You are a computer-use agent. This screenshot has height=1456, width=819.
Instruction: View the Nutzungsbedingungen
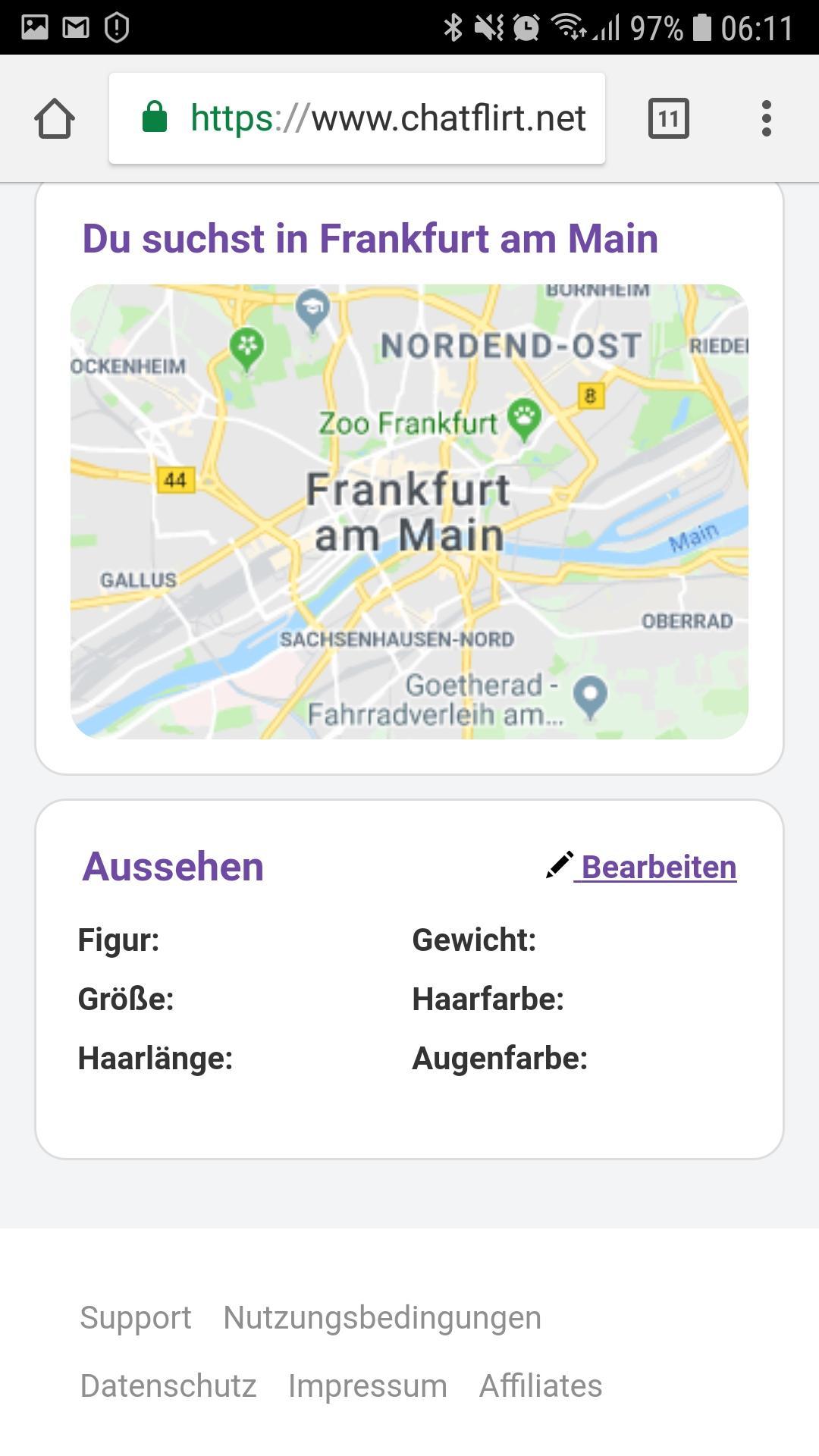(x=382, y=1318)
